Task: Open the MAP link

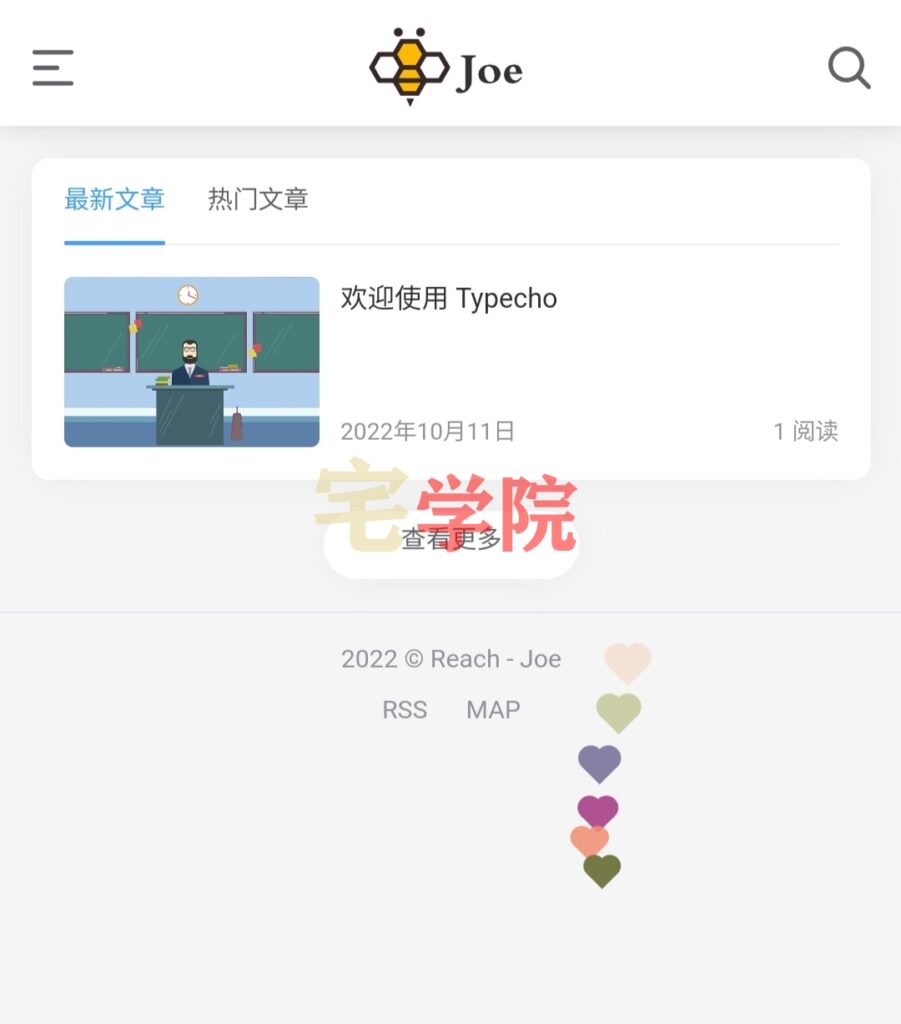Action: [x=493, y=710]
